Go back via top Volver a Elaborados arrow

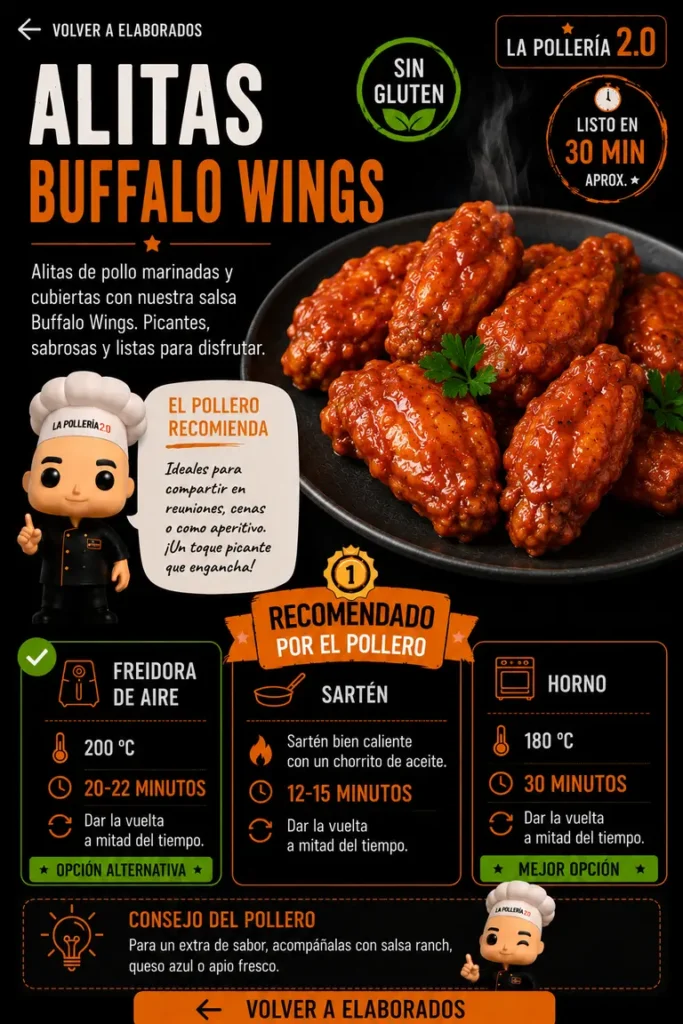click(29, 29)
